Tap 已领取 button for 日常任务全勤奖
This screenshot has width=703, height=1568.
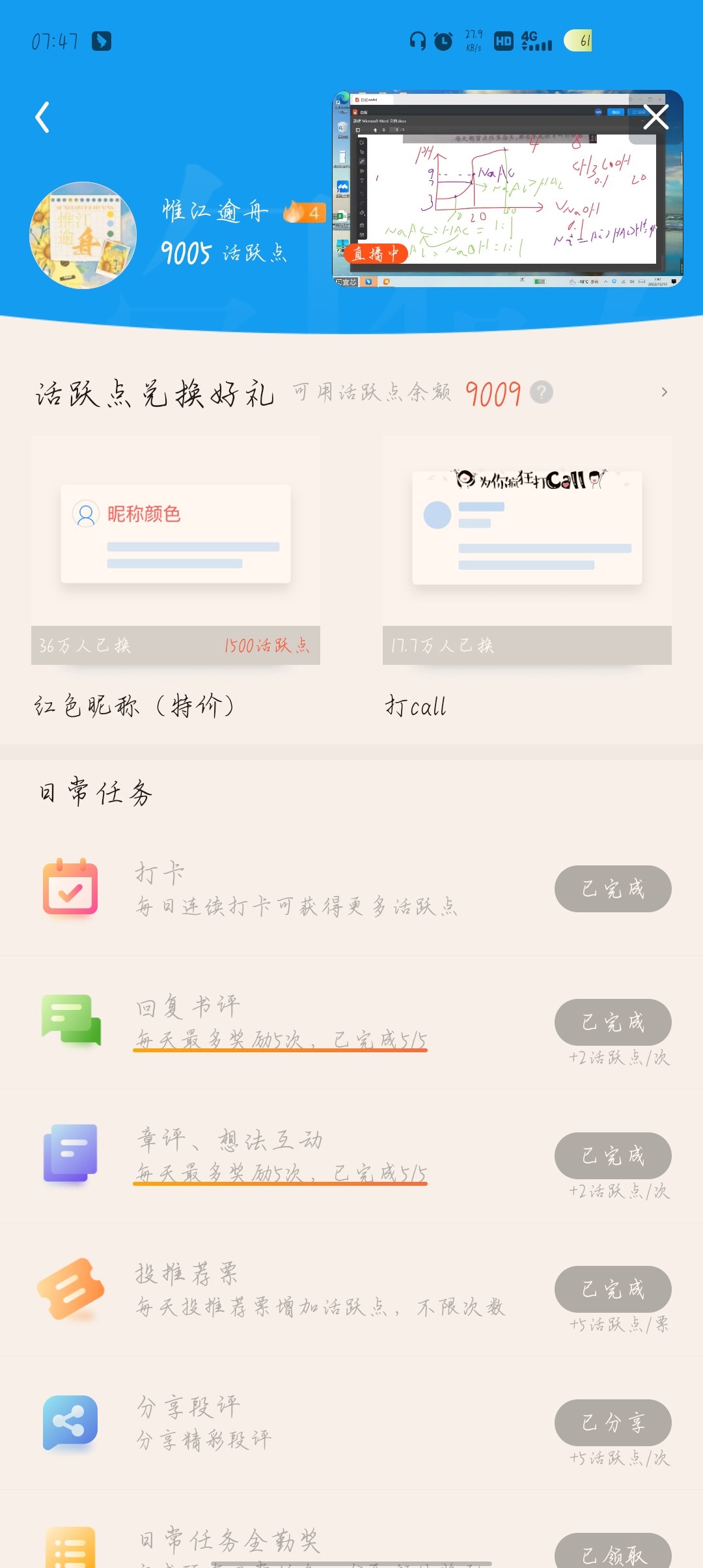tap(613, 1553)
